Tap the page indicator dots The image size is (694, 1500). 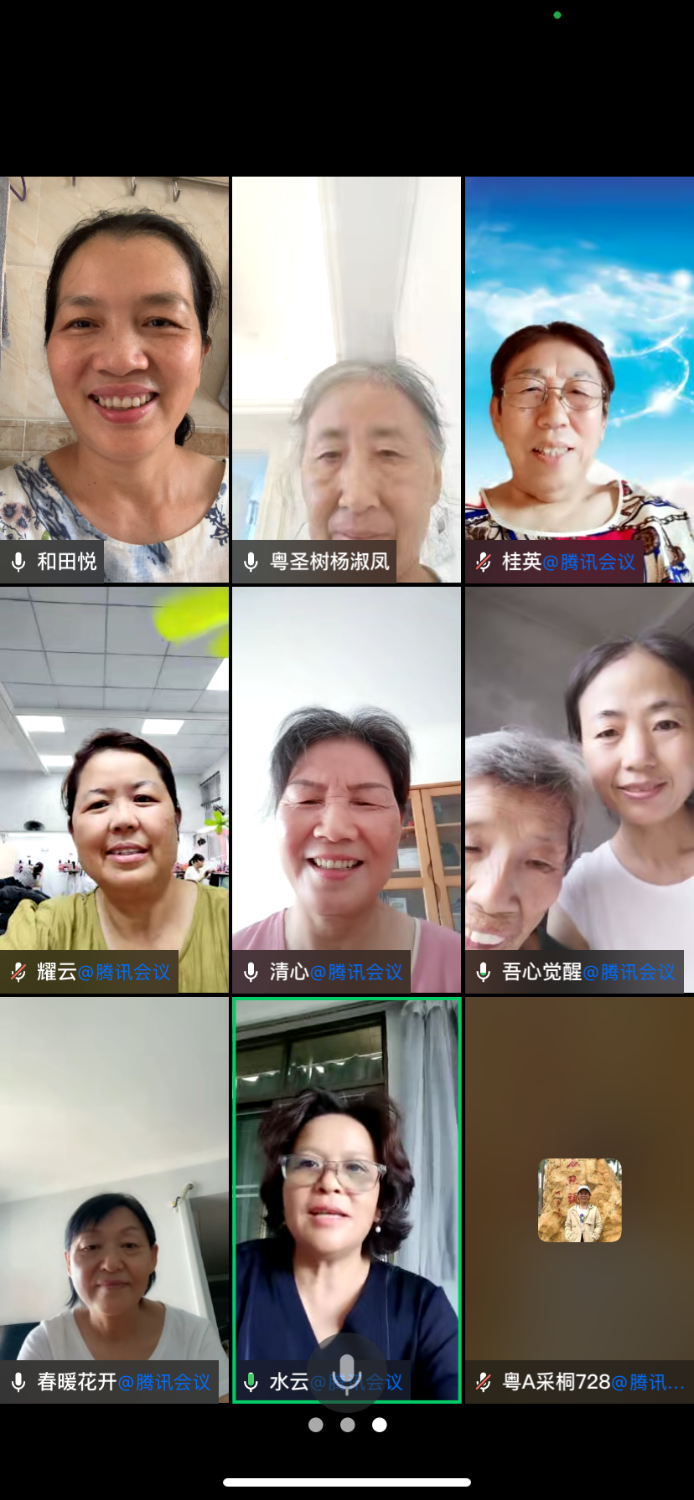(x=347, y=1425)
